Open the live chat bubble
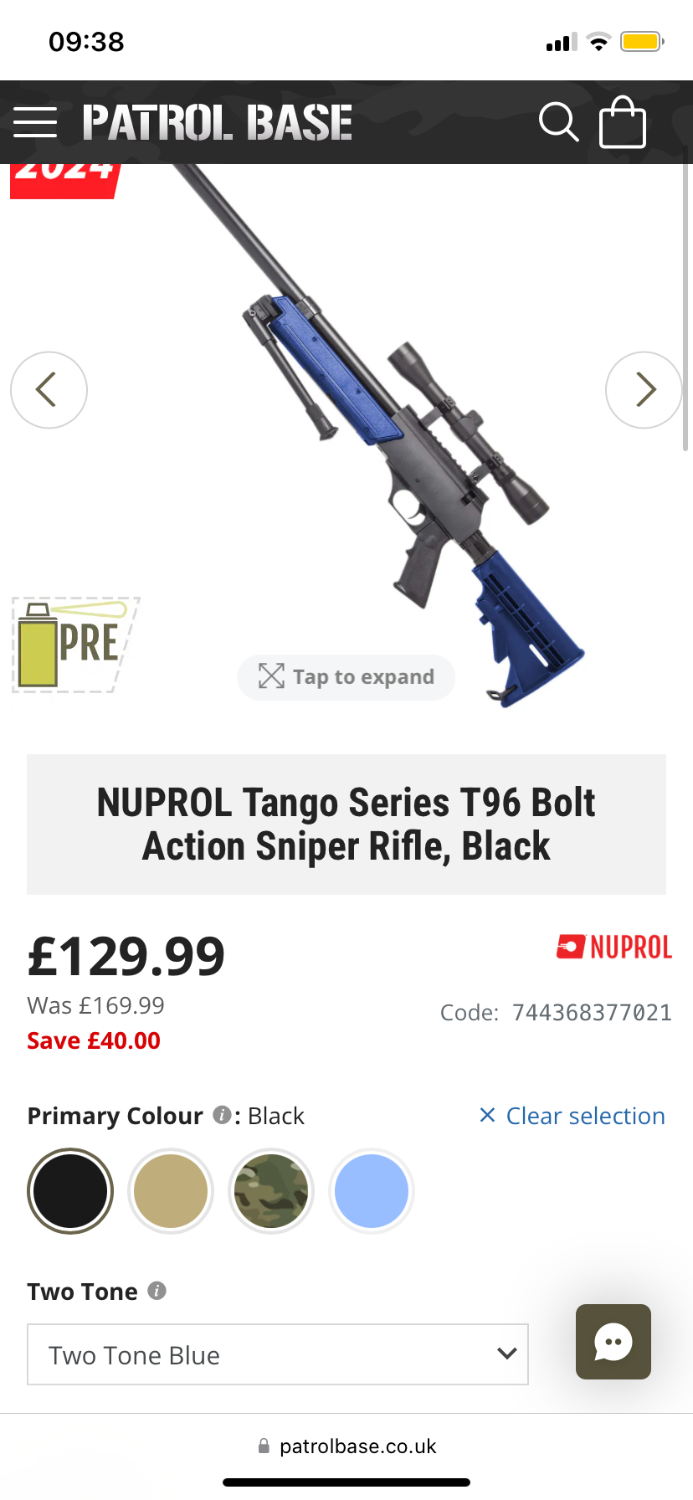The height and width of the screenshot is (1500, 693). 613,1342
